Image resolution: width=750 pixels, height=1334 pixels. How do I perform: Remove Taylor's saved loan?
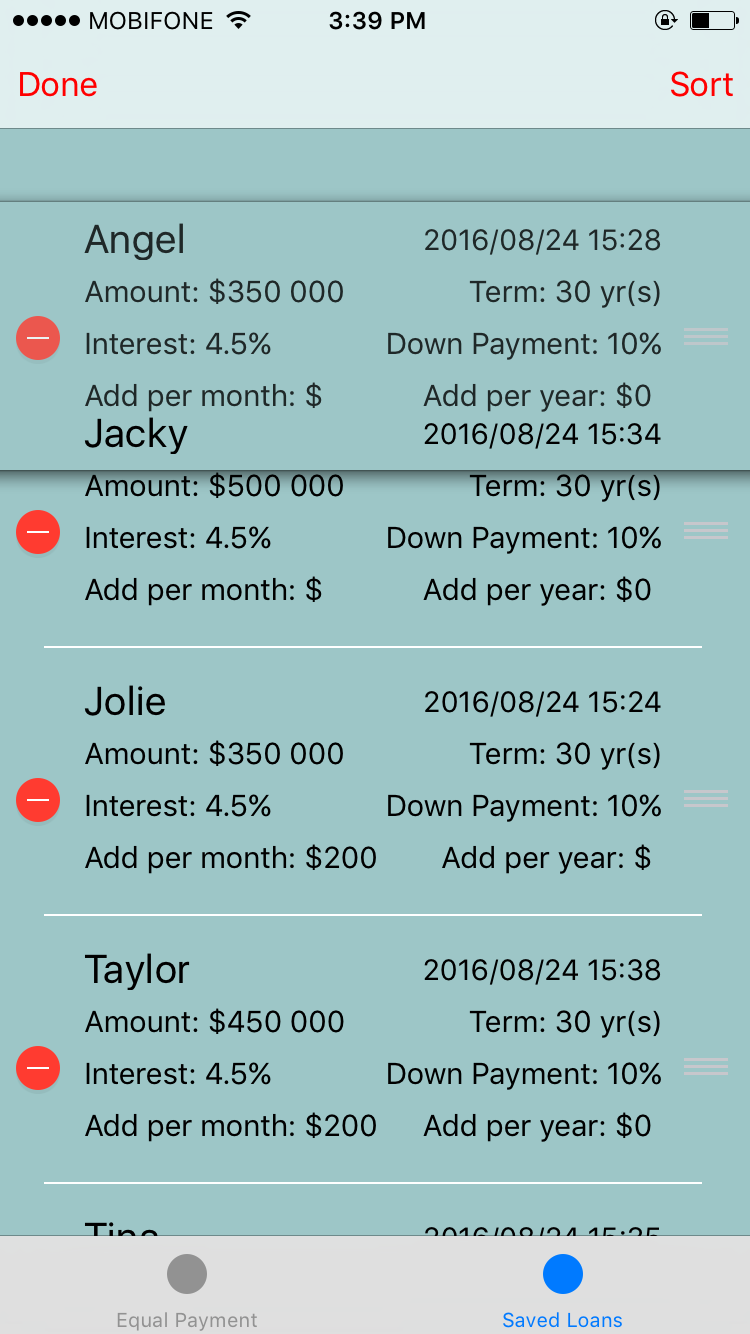(x=38, y=1068)
